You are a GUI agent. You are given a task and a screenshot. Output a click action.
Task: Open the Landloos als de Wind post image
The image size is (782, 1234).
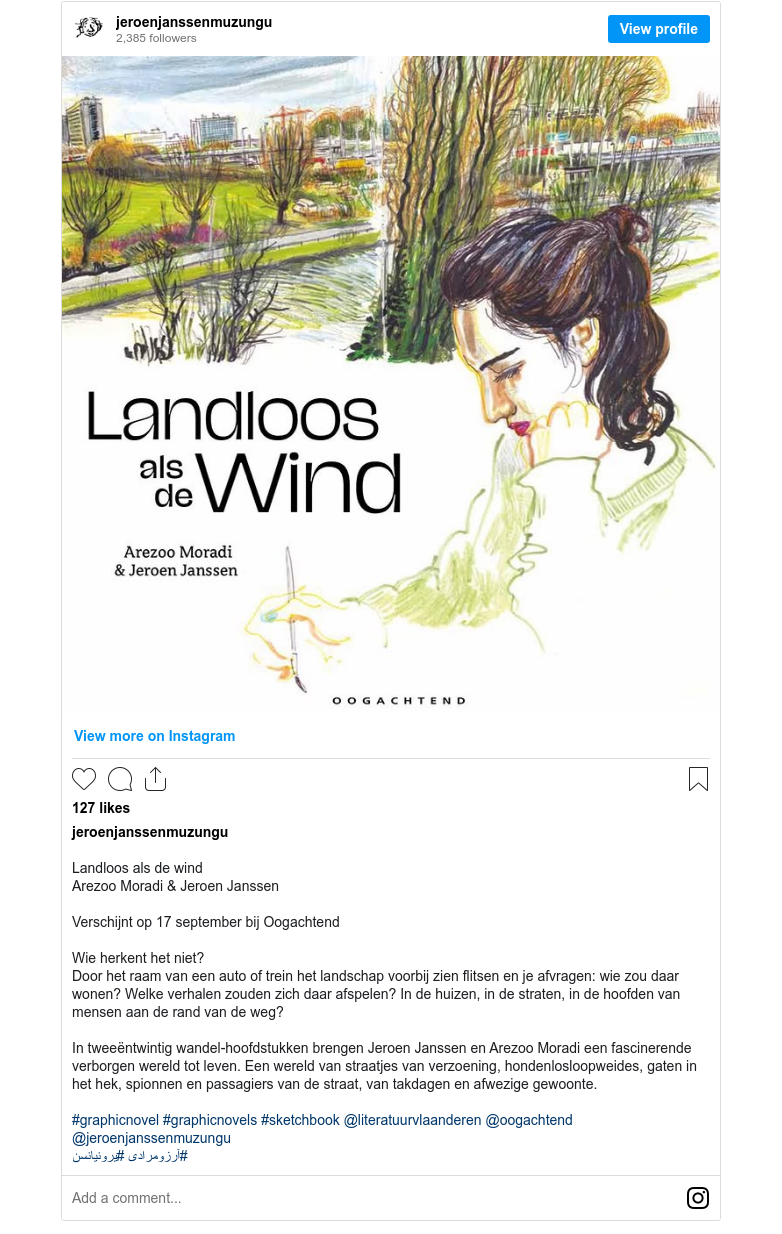(390, 384)
